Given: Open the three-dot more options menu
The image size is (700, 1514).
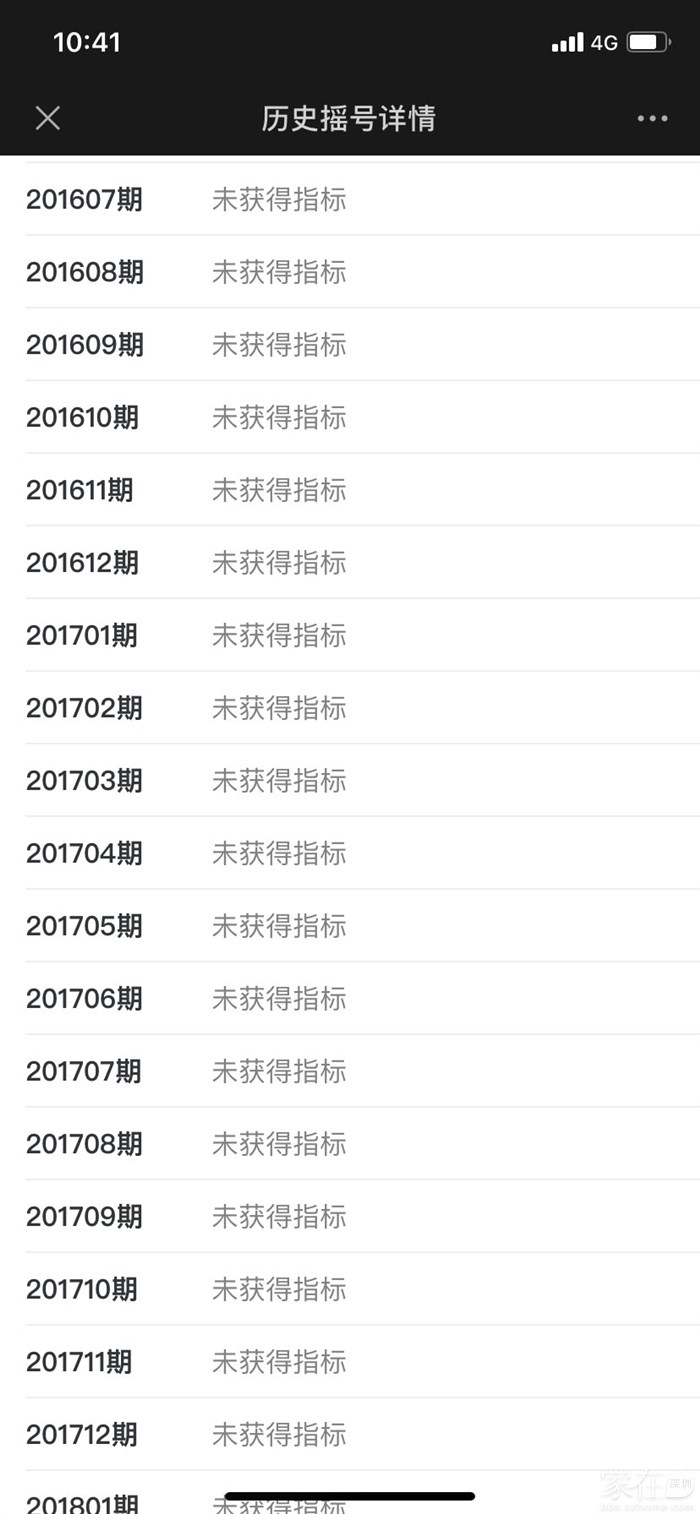Looking at the screenshot, I should click(x=652, y=118).
